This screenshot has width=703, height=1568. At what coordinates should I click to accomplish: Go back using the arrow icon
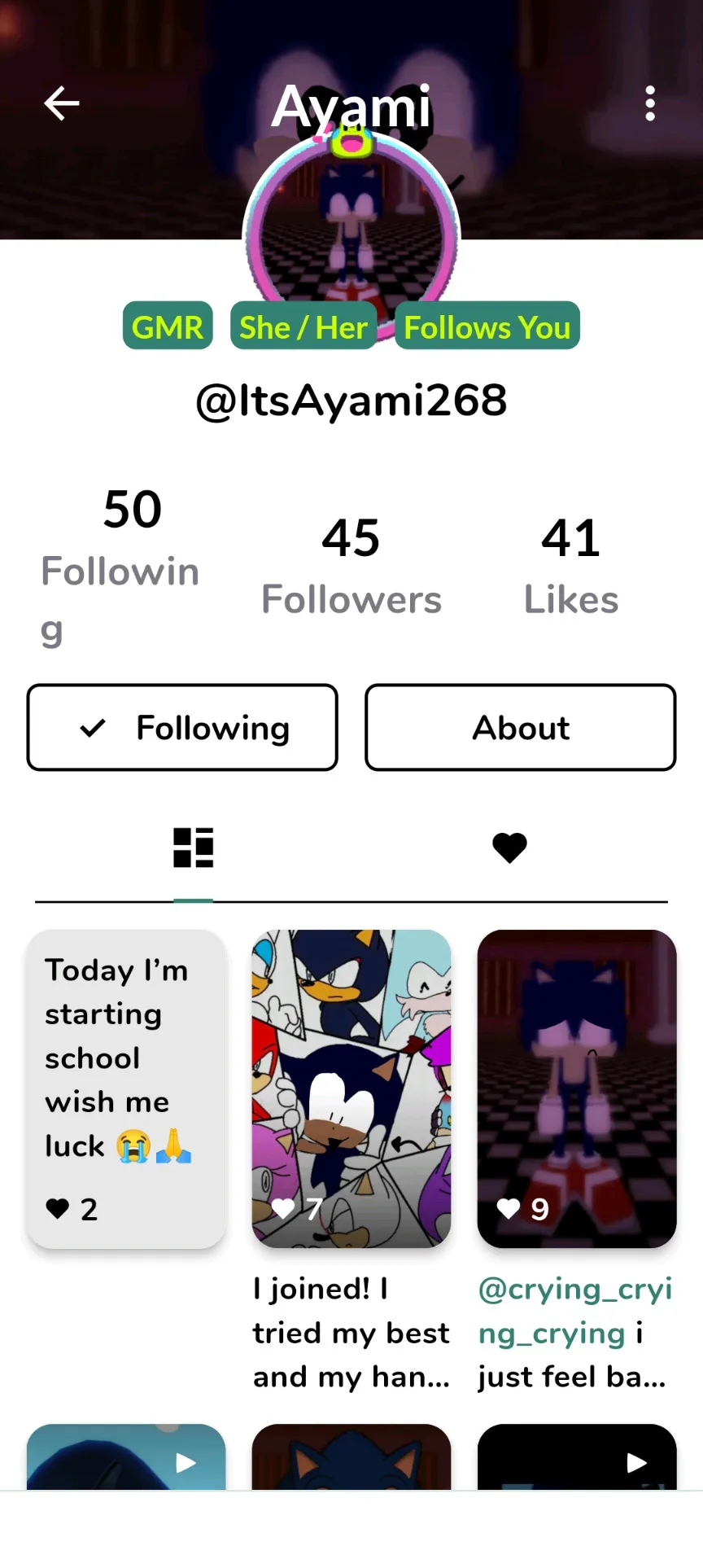(62, 103)
